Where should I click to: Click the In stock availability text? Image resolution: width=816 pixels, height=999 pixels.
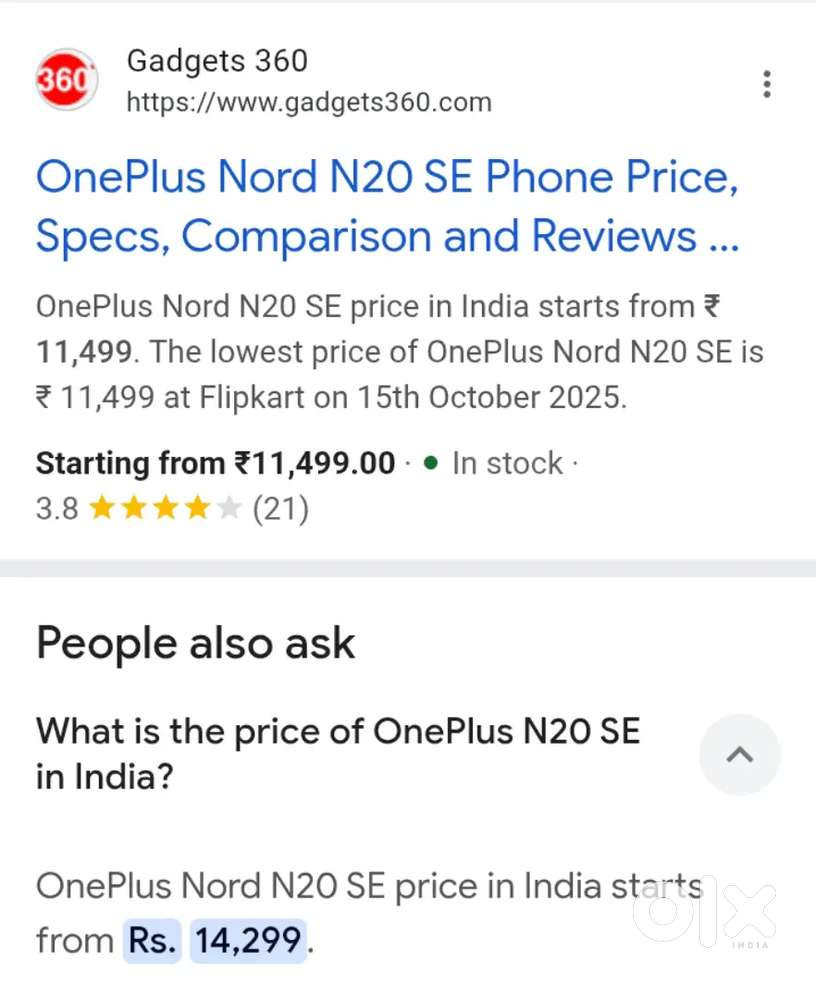(510, 463)
